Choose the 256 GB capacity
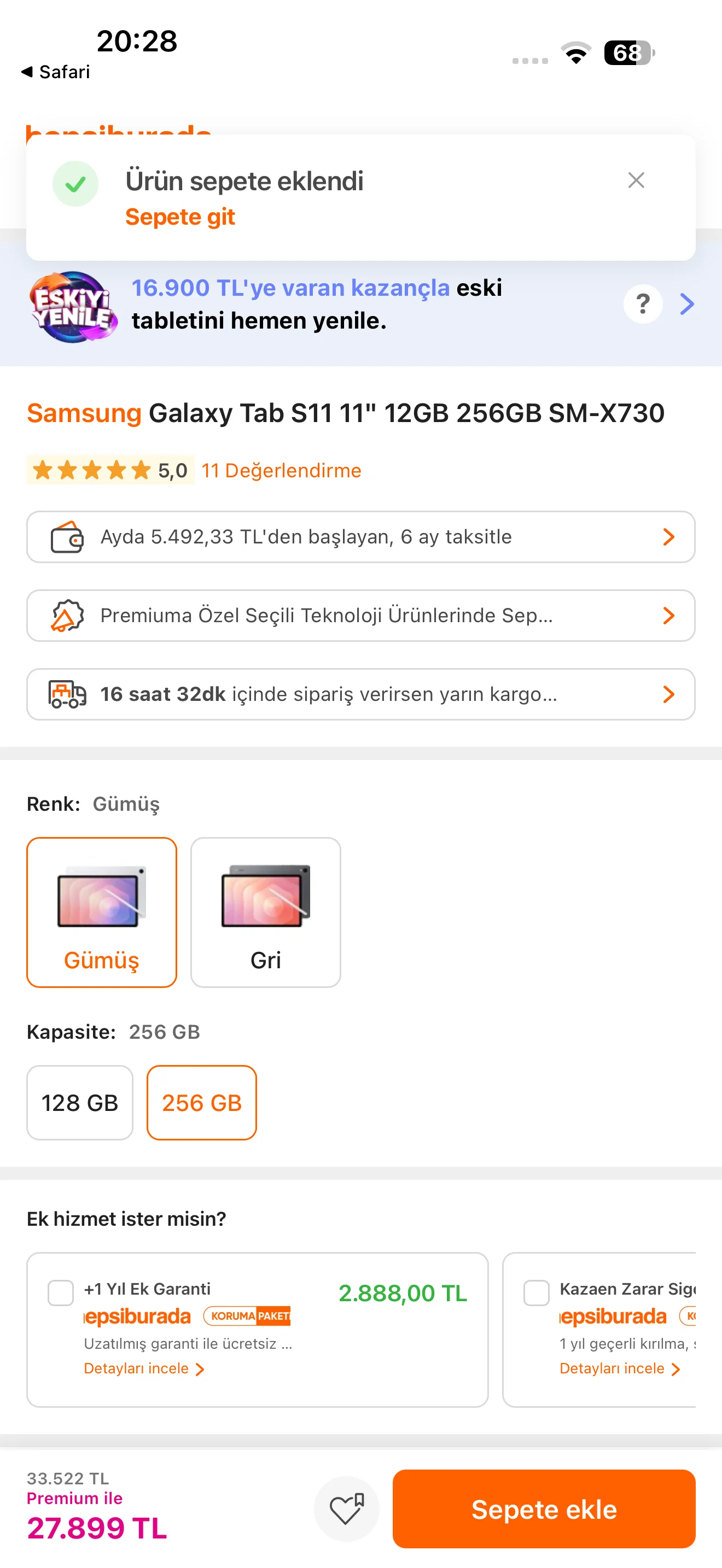The width and height of the screenshot is (722, 1568). click(x=201, y=1102)
